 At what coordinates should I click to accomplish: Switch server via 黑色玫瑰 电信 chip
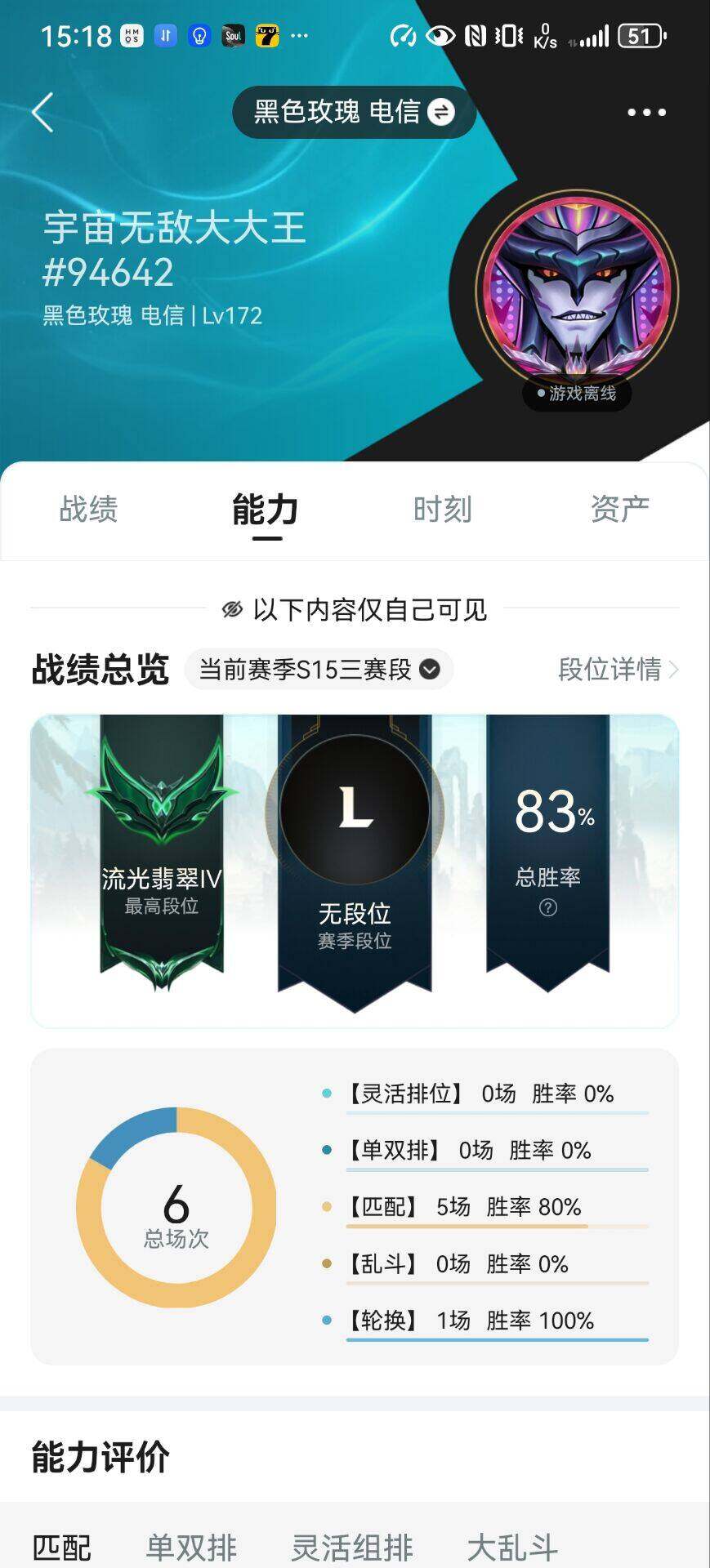(354, 112)
